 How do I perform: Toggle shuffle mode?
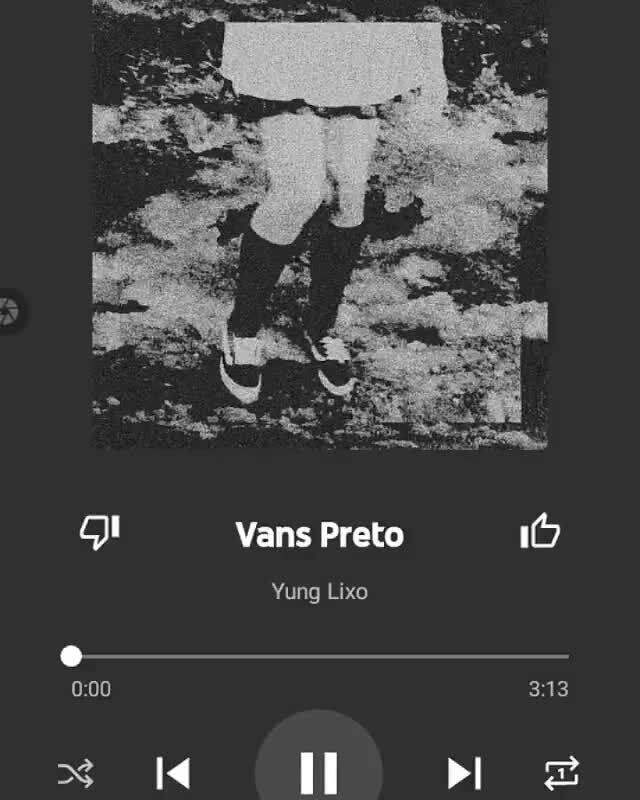coord(76,773)
